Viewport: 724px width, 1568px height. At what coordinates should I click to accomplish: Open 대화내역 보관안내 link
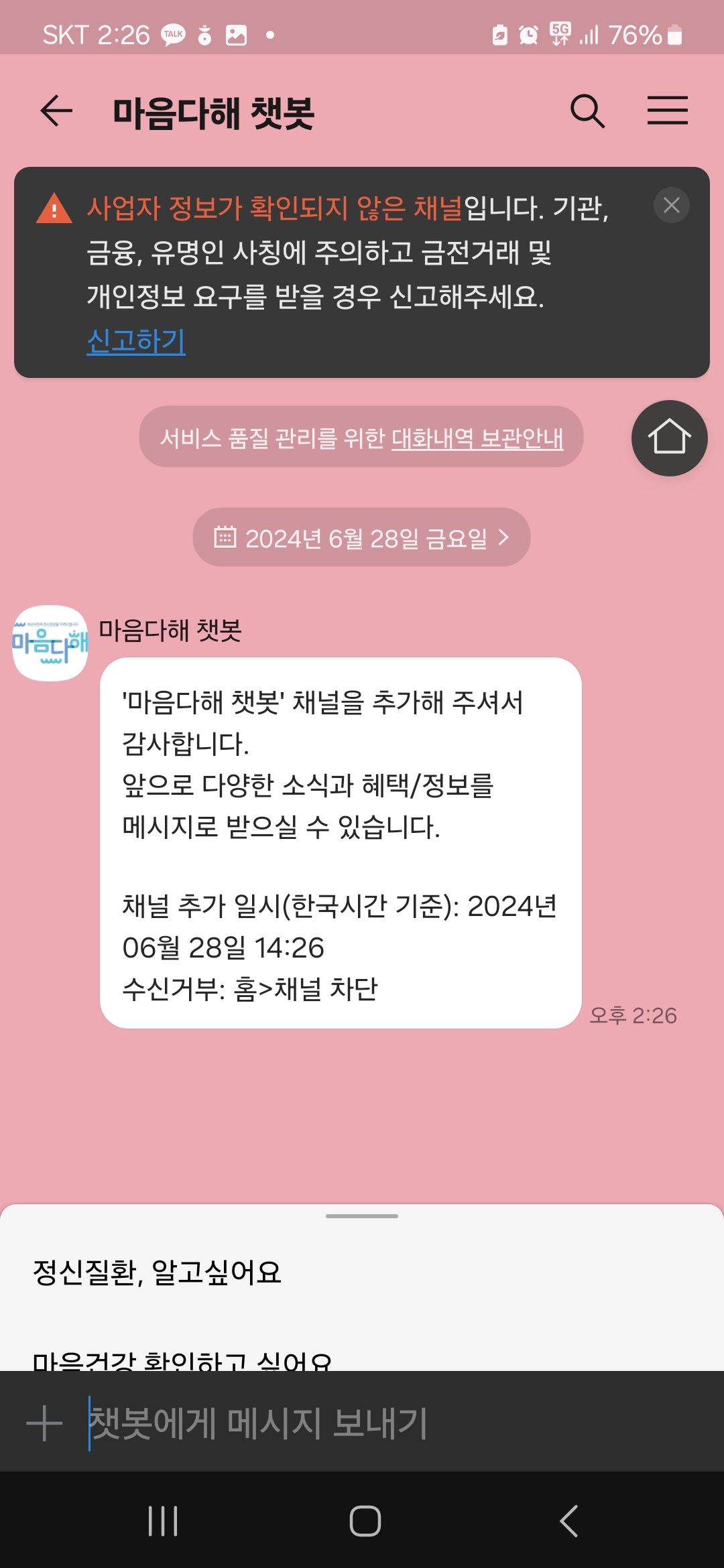coord(477,438)
